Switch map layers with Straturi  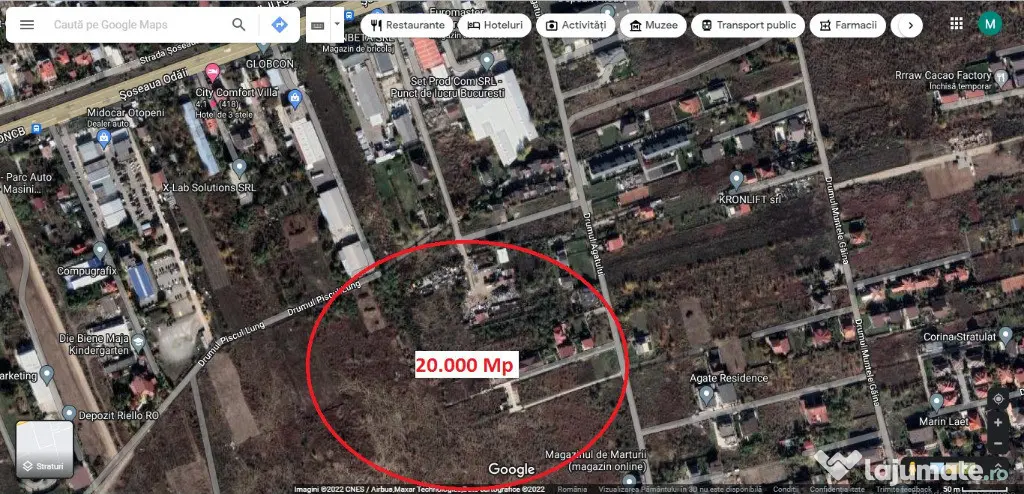pos(44,449)
